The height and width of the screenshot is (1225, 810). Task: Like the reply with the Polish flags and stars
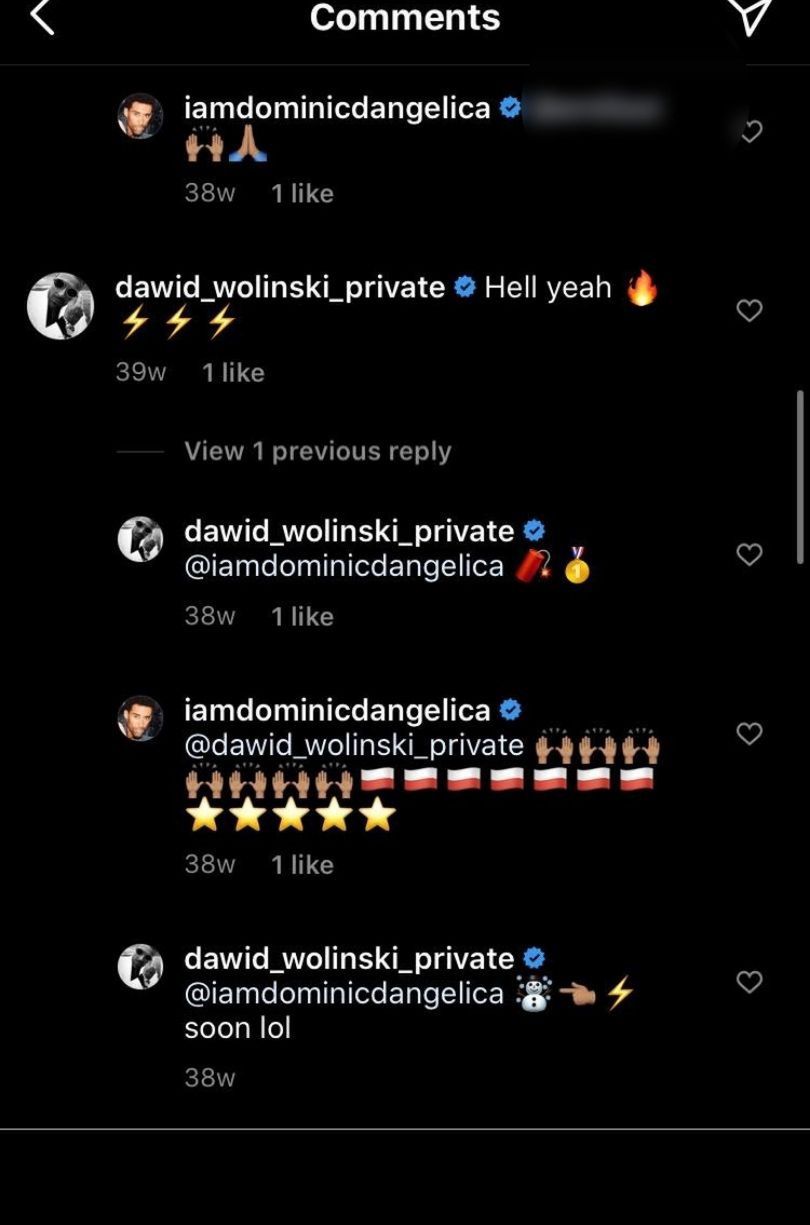click(749, 734)
